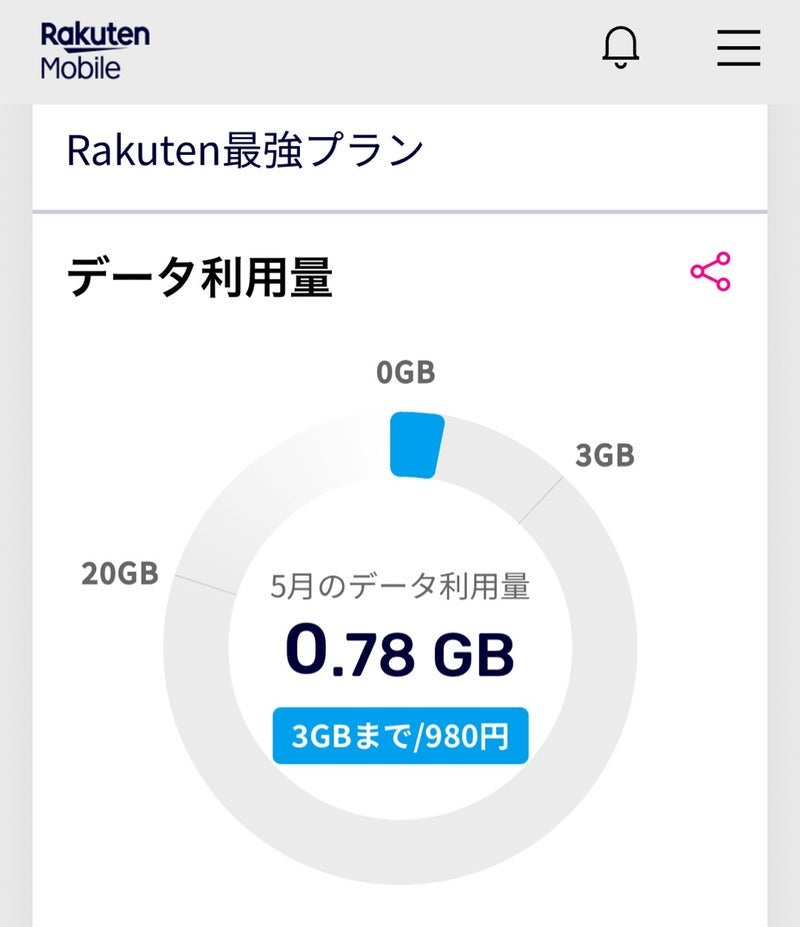The width and height of the screenshot is (800, 927).
Task: Open the hamburger menu
Action: coord(739,48)
